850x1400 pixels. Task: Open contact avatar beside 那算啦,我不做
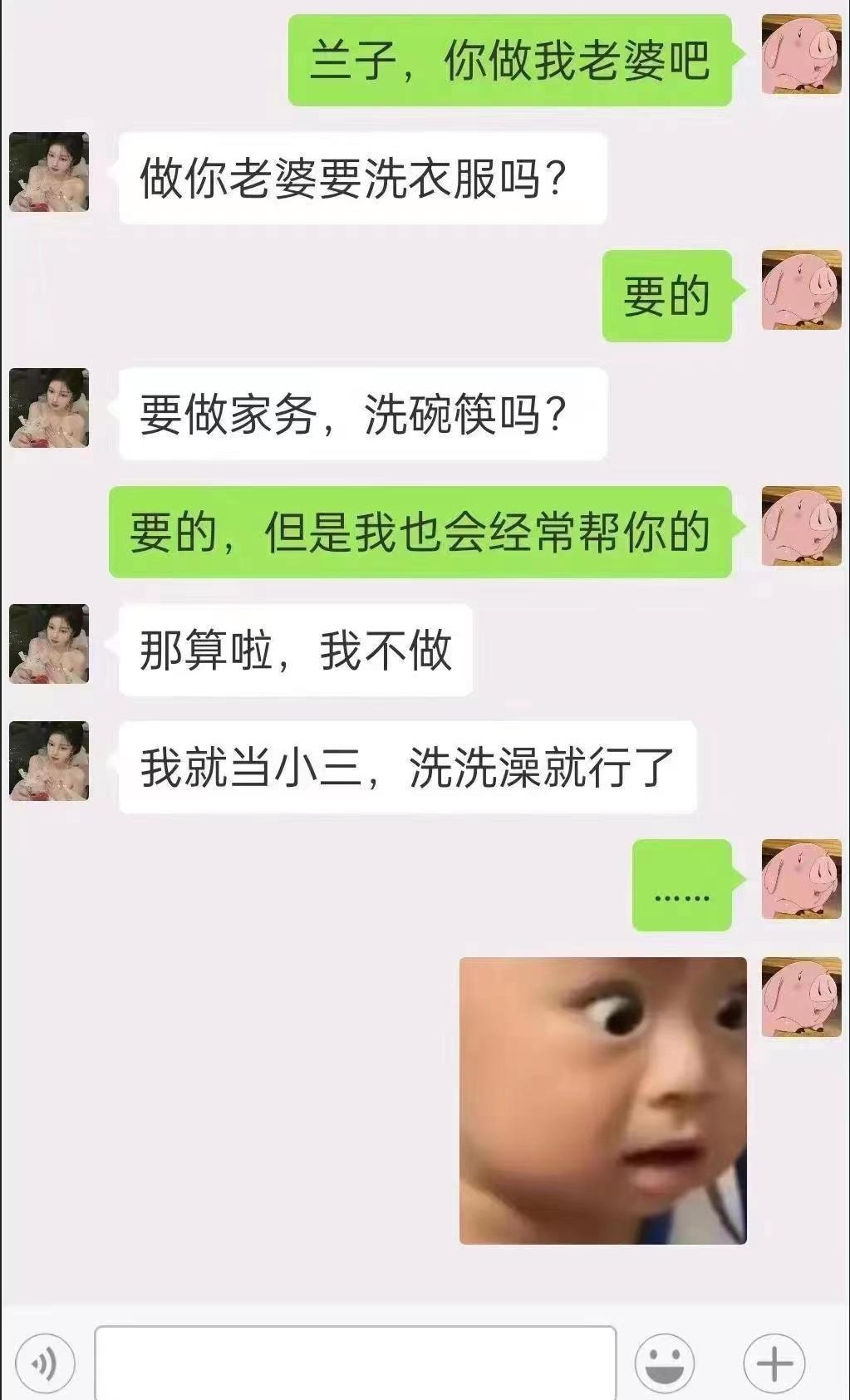point(49,644)
